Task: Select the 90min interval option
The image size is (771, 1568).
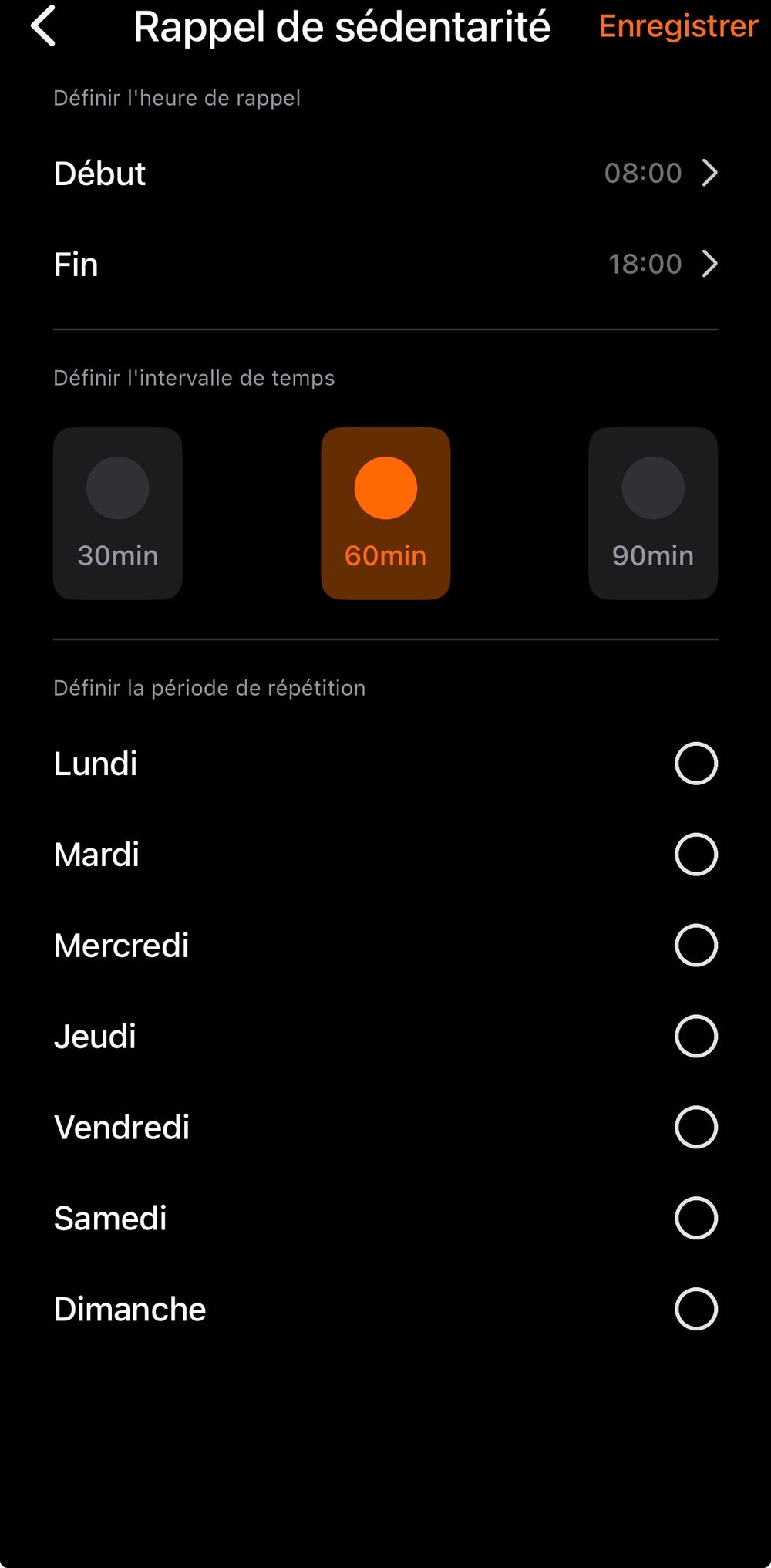Action: 652,513
